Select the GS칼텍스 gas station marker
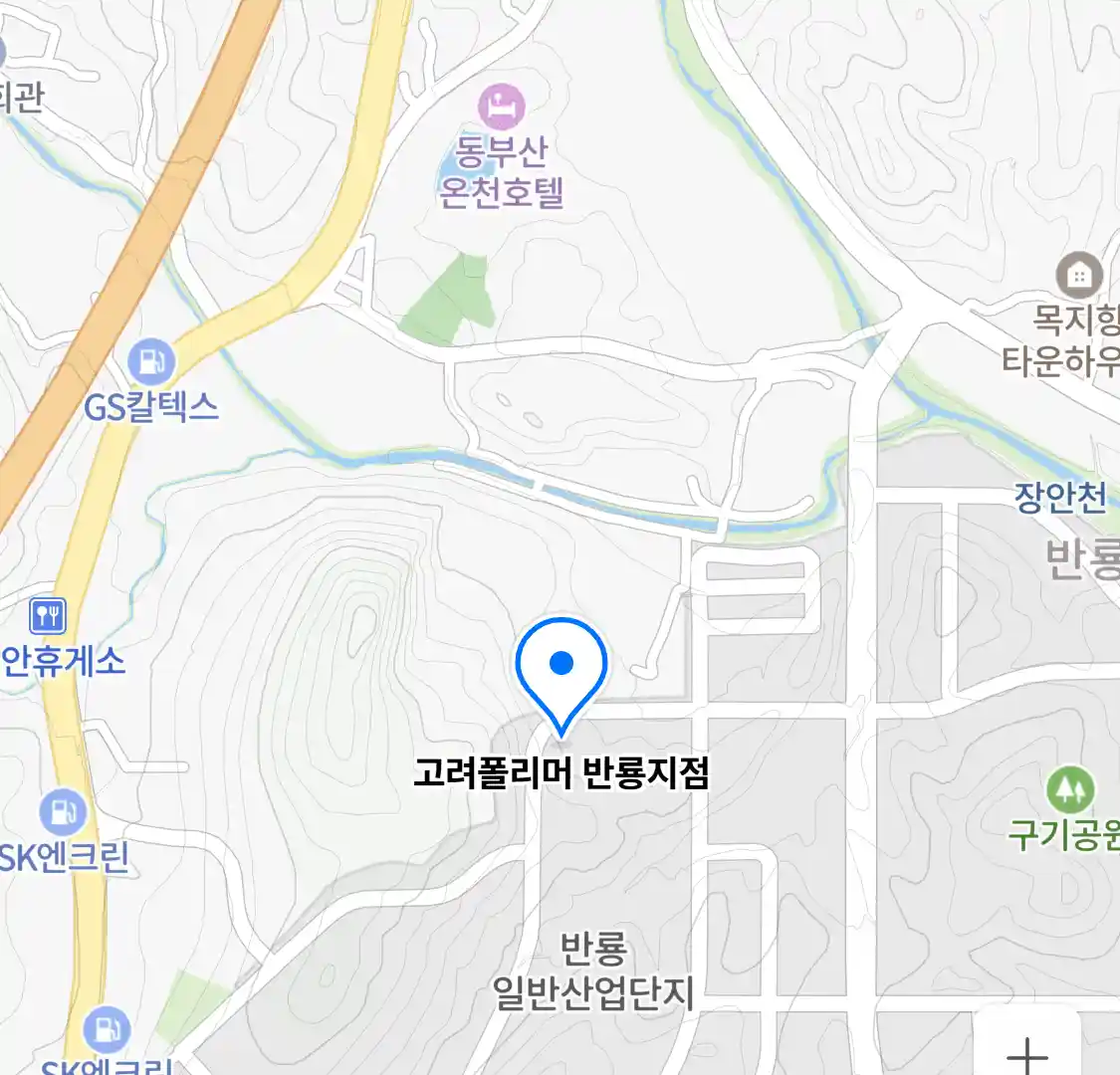Viewport: 1120px width, 1075px height. [151, 362]
